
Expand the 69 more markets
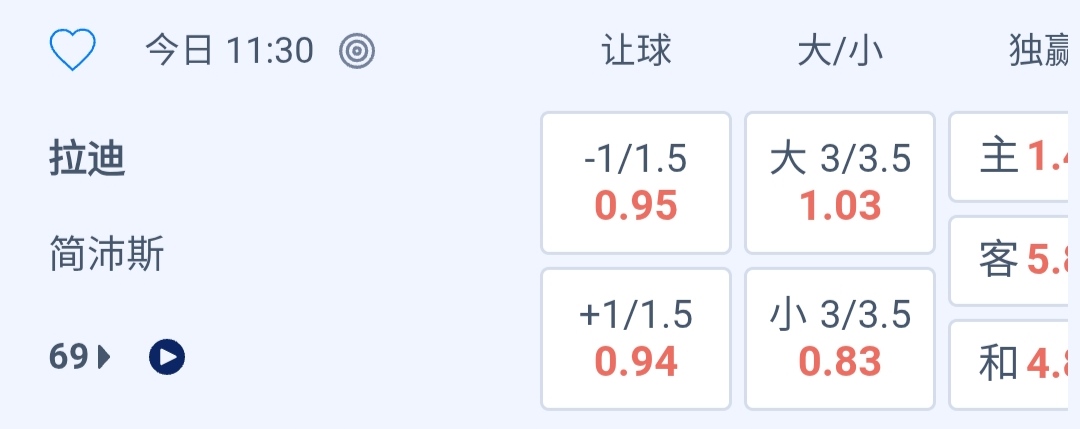(80, 356)
